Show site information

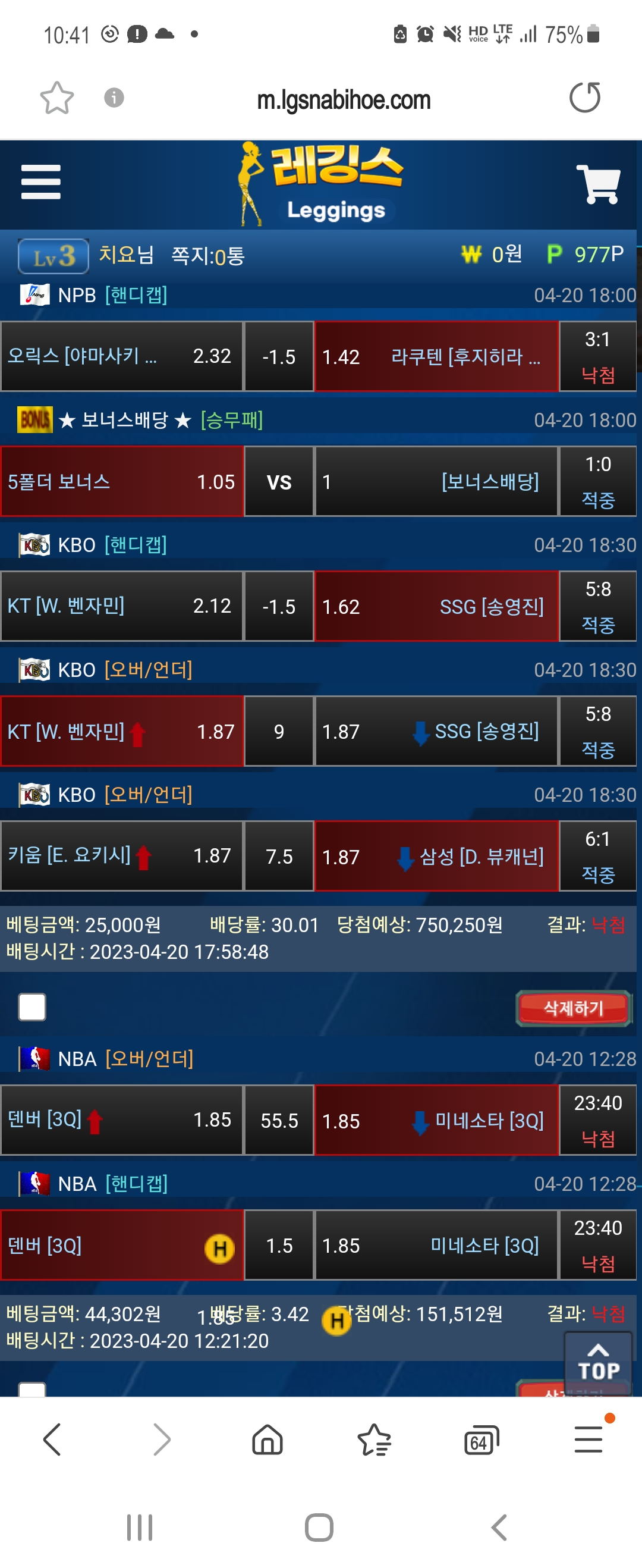[114, 98]
